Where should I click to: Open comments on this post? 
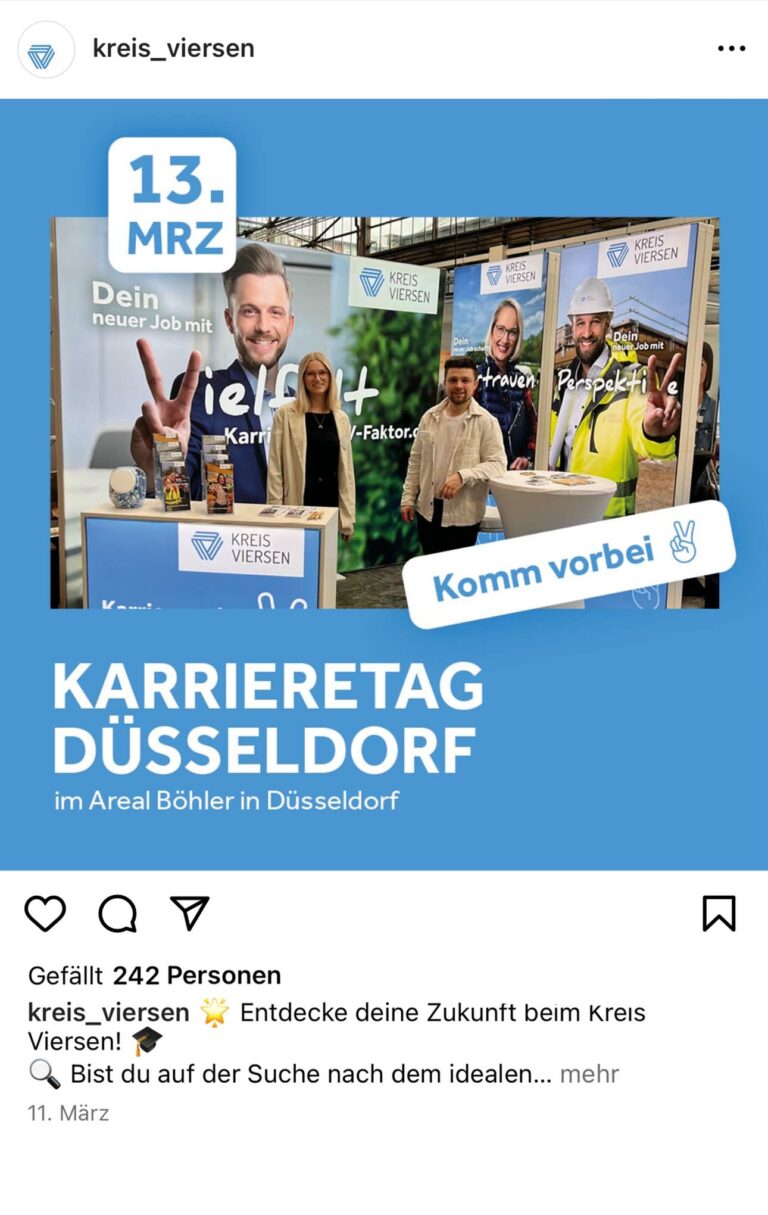coord(117,913)
